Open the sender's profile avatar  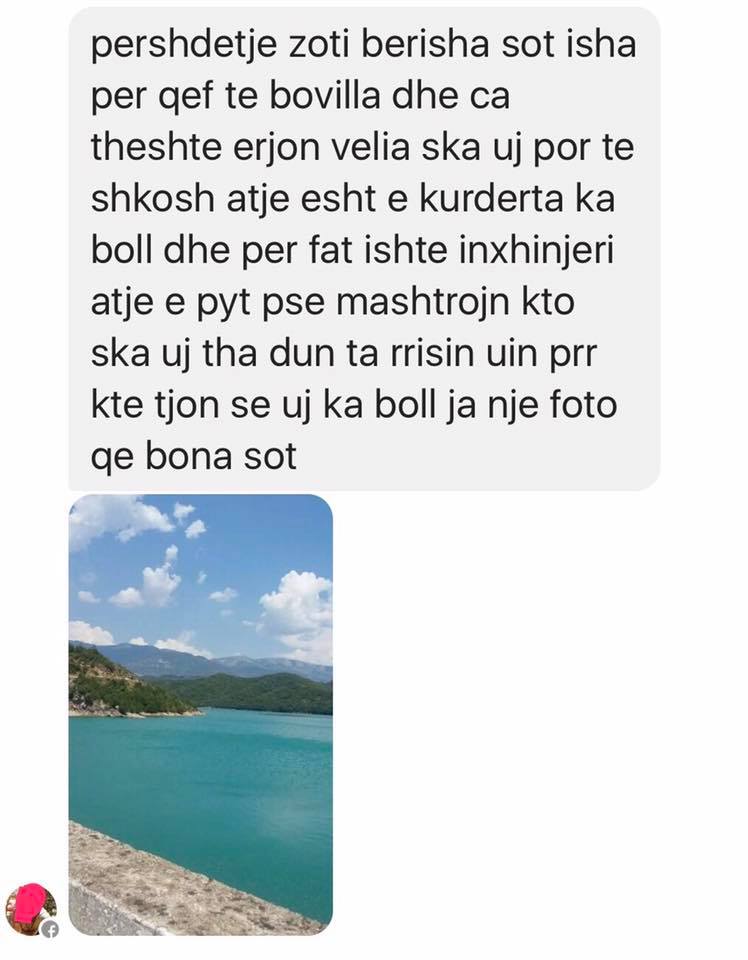point(31,908)
